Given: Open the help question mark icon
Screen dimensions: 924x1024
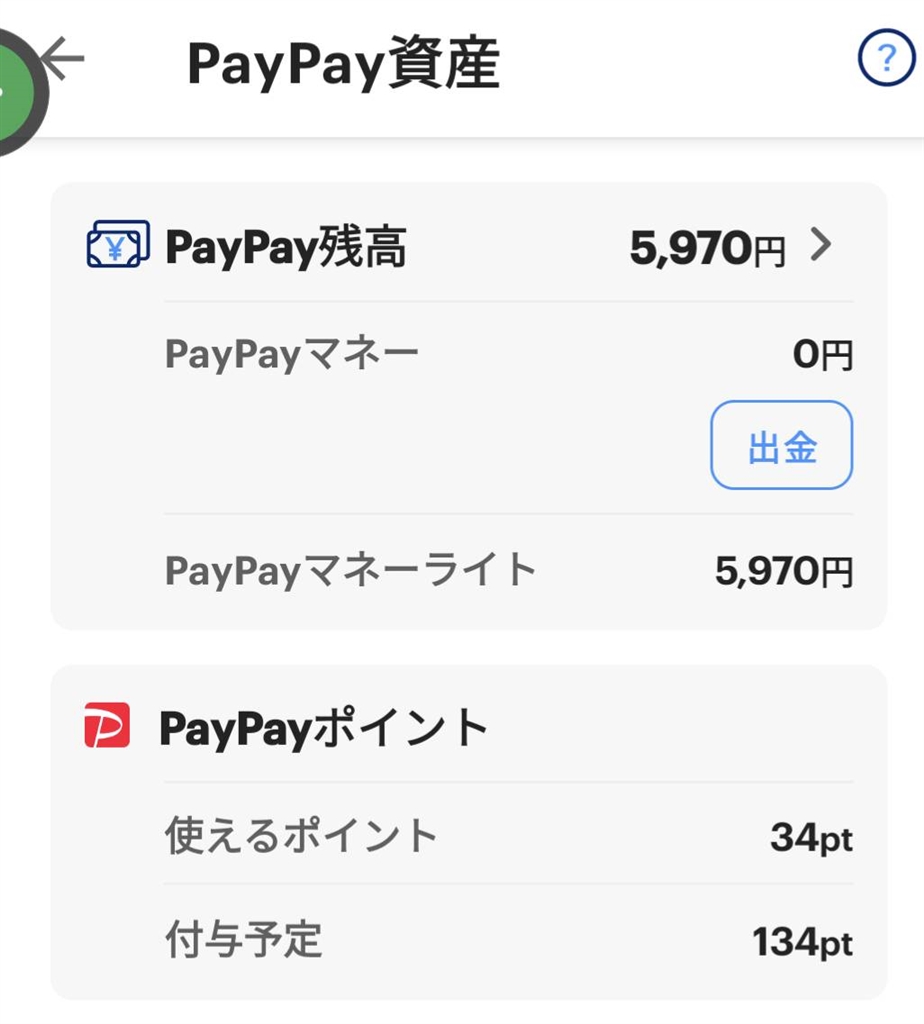Looking at the screenshot, I should click(886, 60).
